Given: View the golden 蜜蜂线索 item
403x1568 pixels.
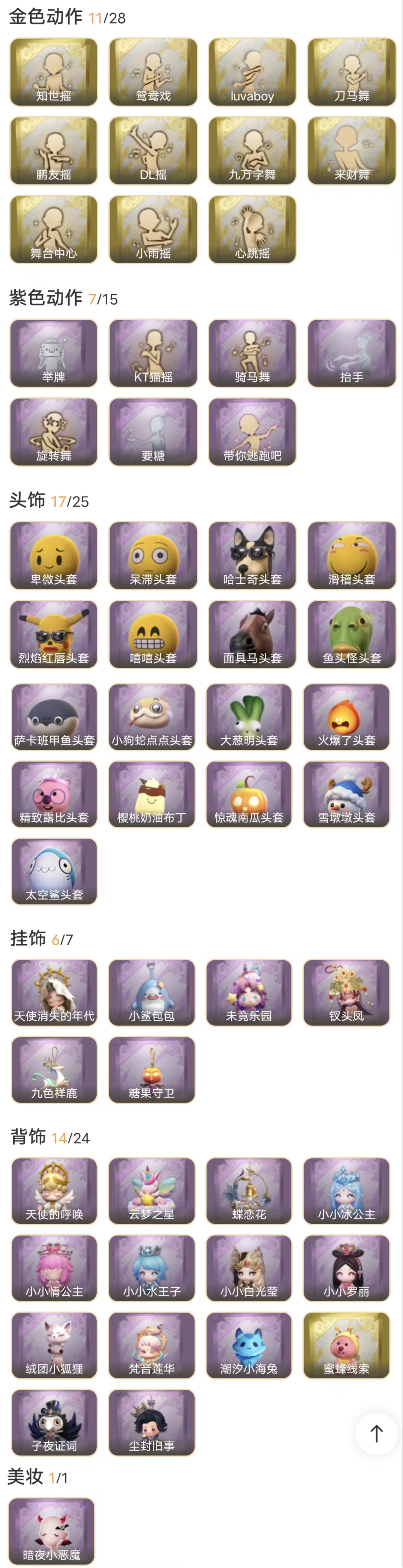Looking at the screenshot, I should coord(346,1345).
